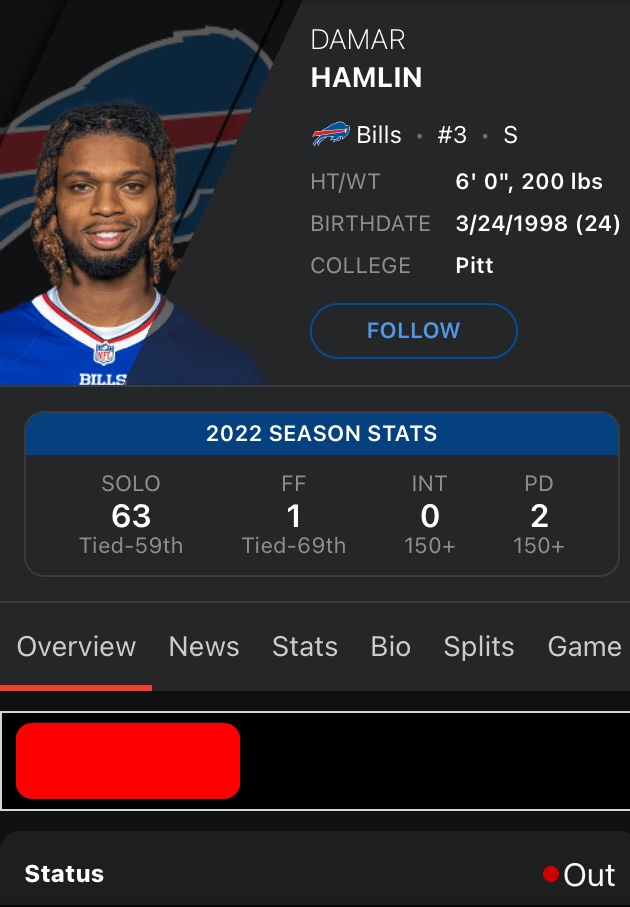Go to the Game tab
Viewport: 630px width, 907px height.
tap(585, 647)
